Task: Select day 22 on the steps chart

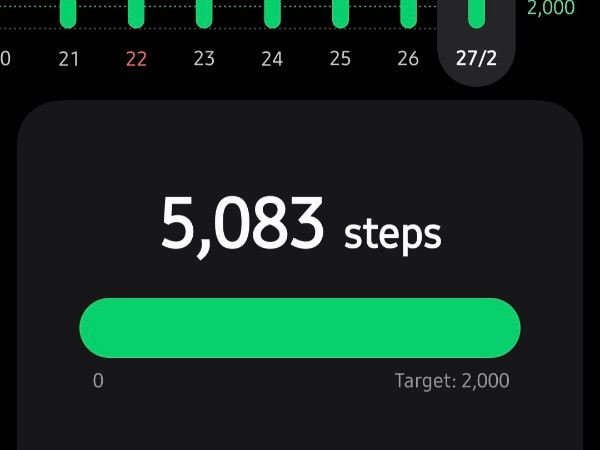Action: [x=136, y=58]
